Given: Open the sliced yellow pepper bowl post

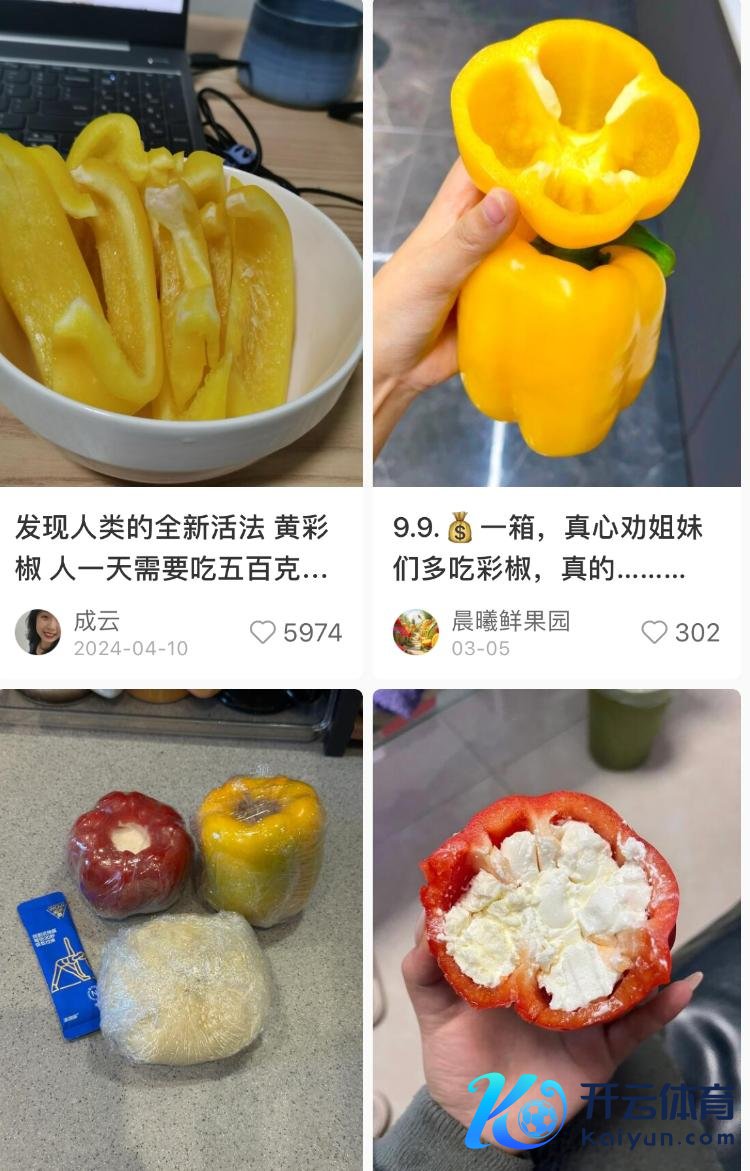Looking at the screenshot, I should click(x=181, y=243).
